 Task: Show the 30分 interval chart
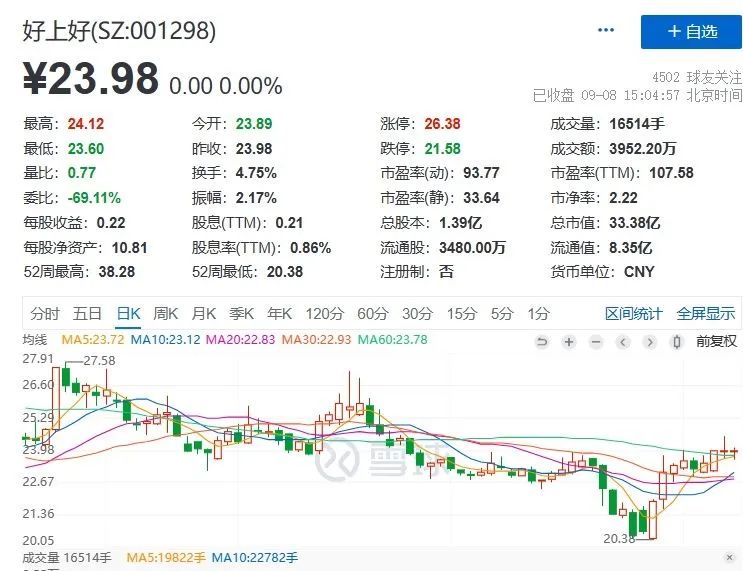pos(417,313)
